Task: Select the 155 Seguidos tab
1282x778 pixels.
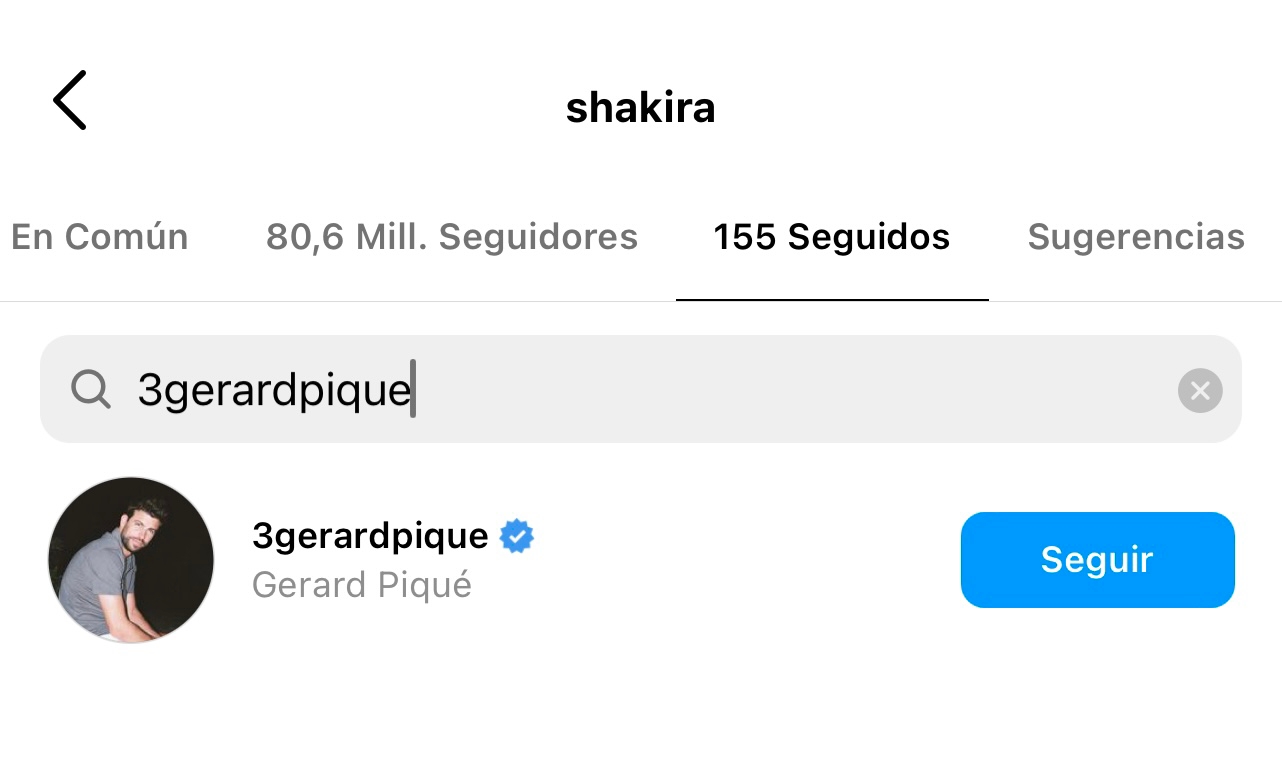Action: click(831, 238)
